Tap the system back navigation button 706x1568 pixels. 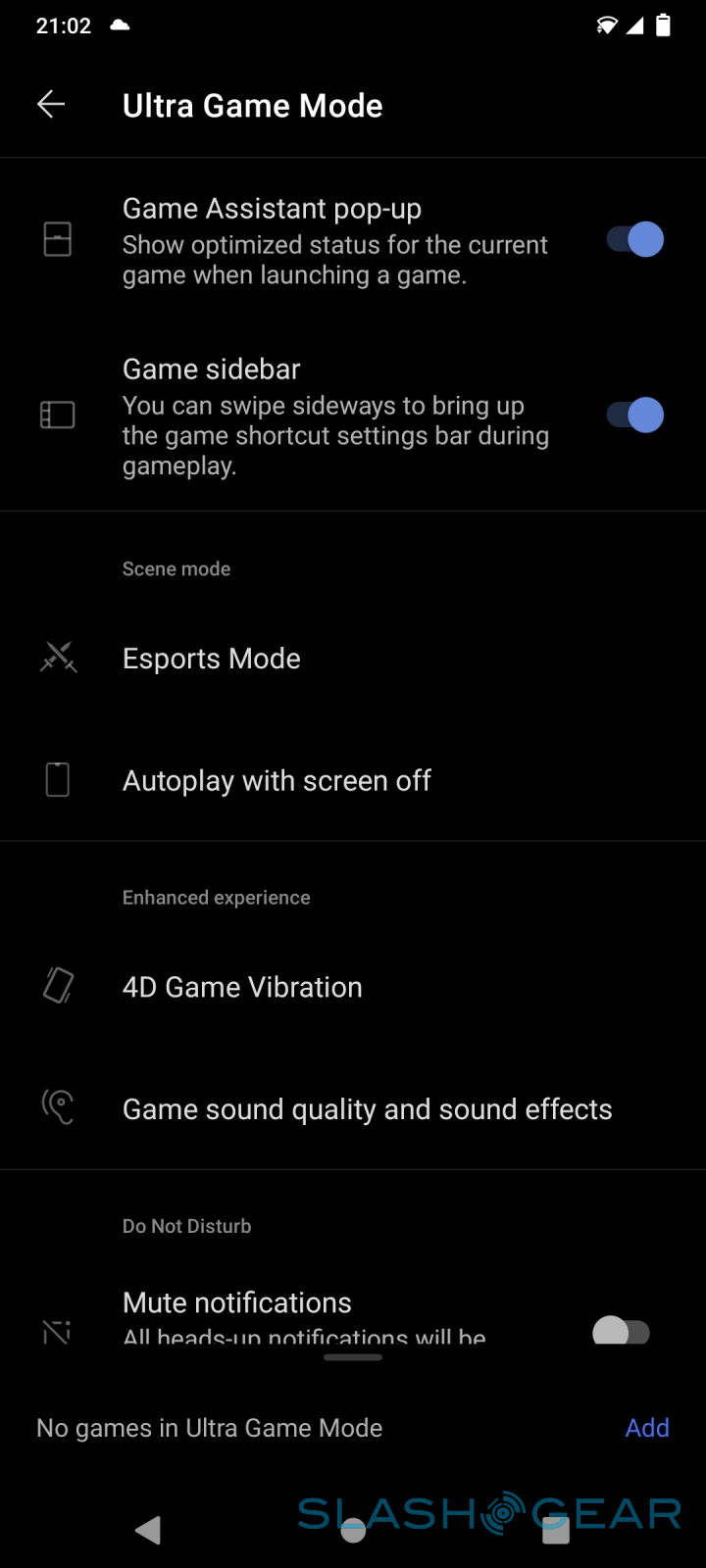[x=148, y=1530]
